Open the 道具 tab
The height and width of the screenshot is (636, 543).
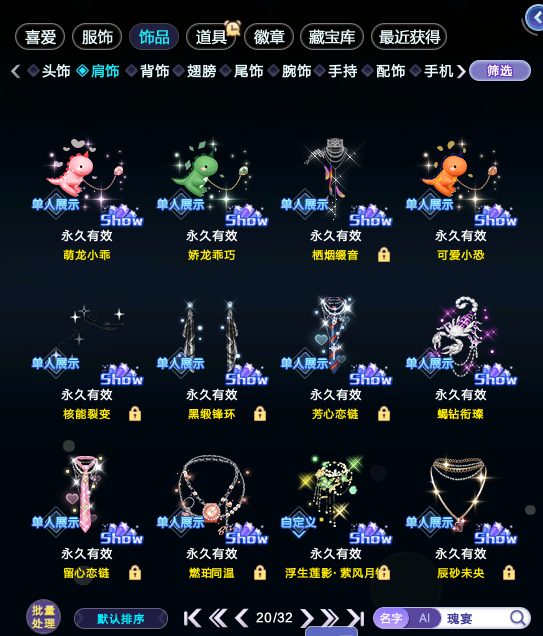(211, 37)
